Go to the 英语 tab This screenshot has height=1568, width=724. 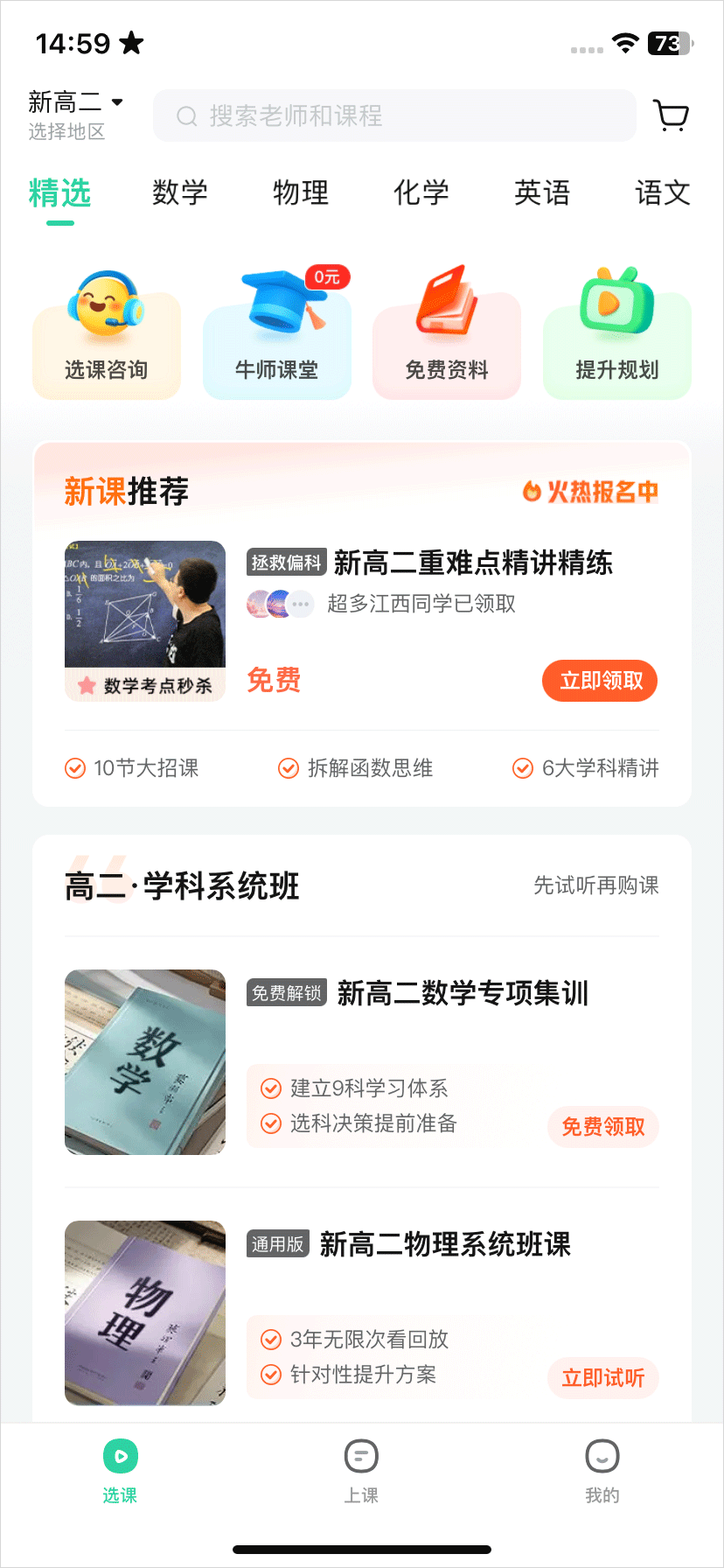[542, 192]
